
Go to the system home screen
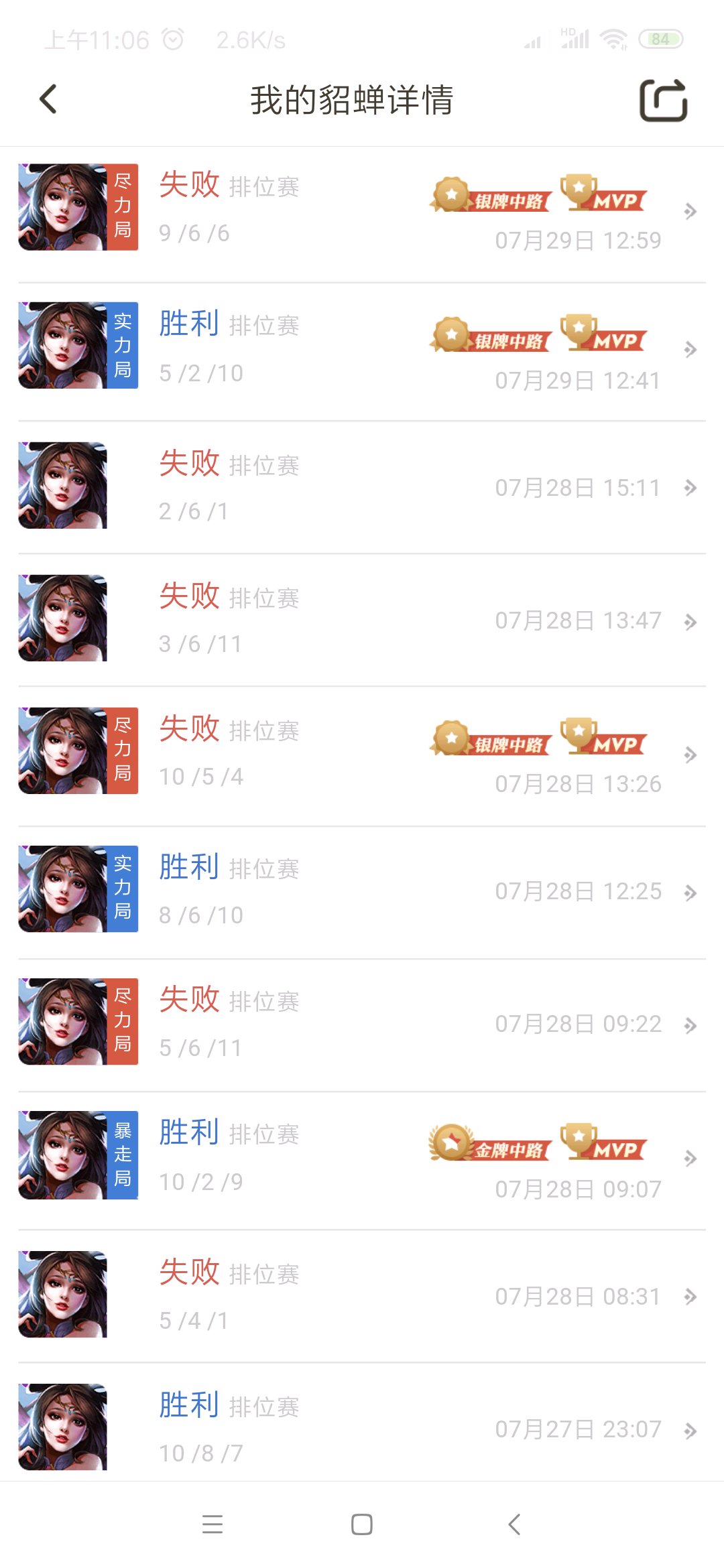[362, 1524]
